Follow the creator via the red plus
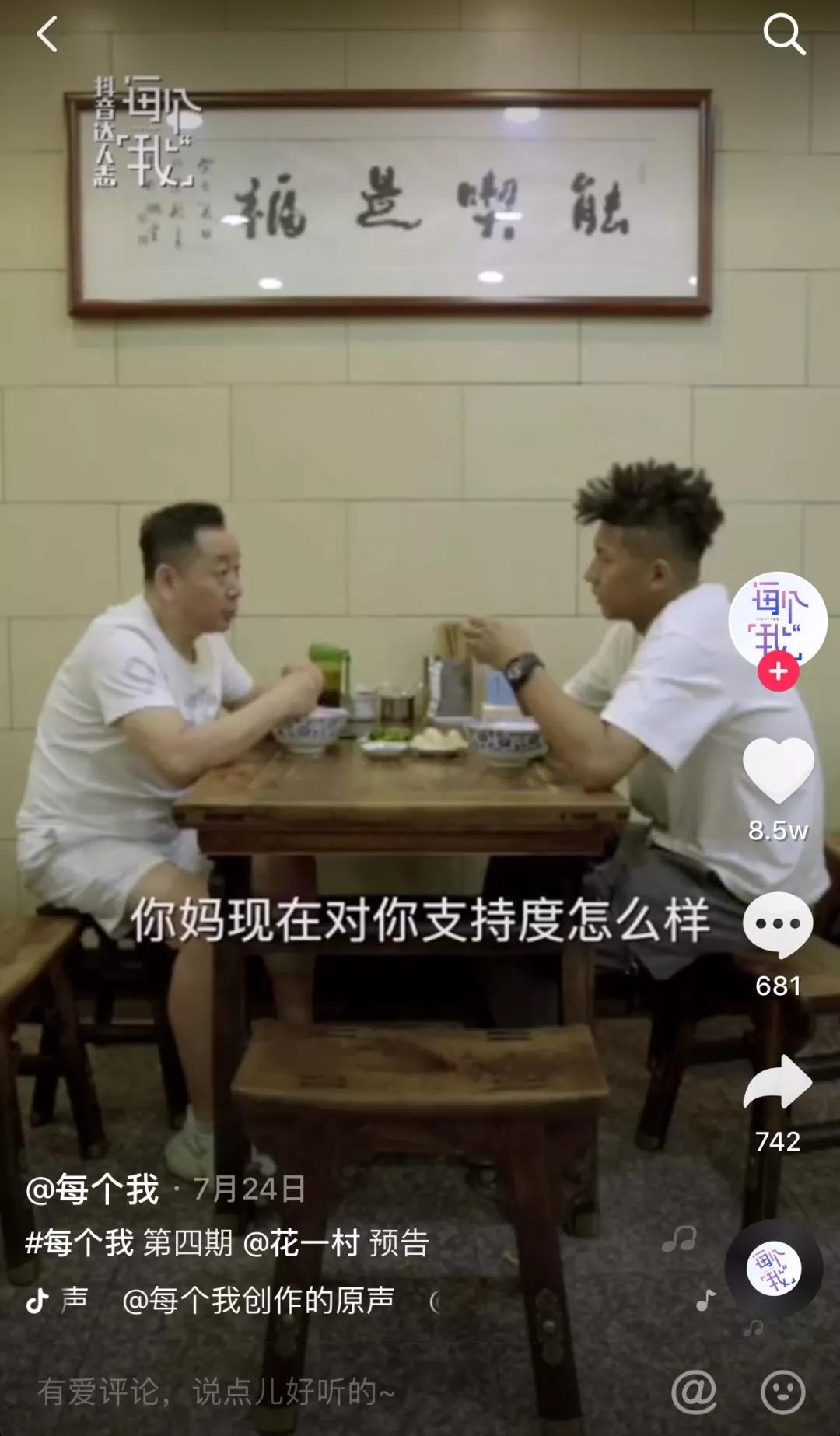Screen dimensions: 840x1436 [778, 671]
